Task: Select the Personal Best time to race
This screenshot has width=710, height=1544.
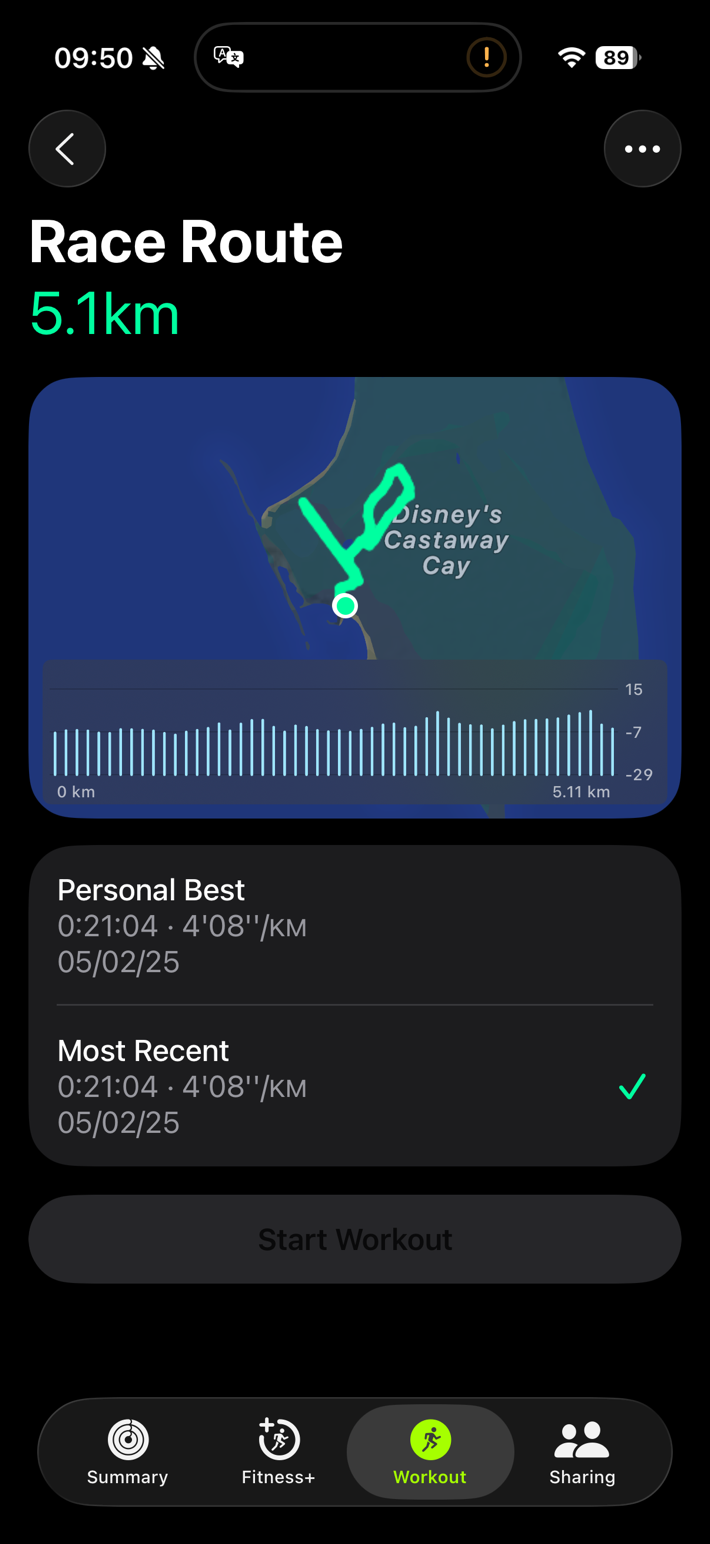Action: [355, 925]
